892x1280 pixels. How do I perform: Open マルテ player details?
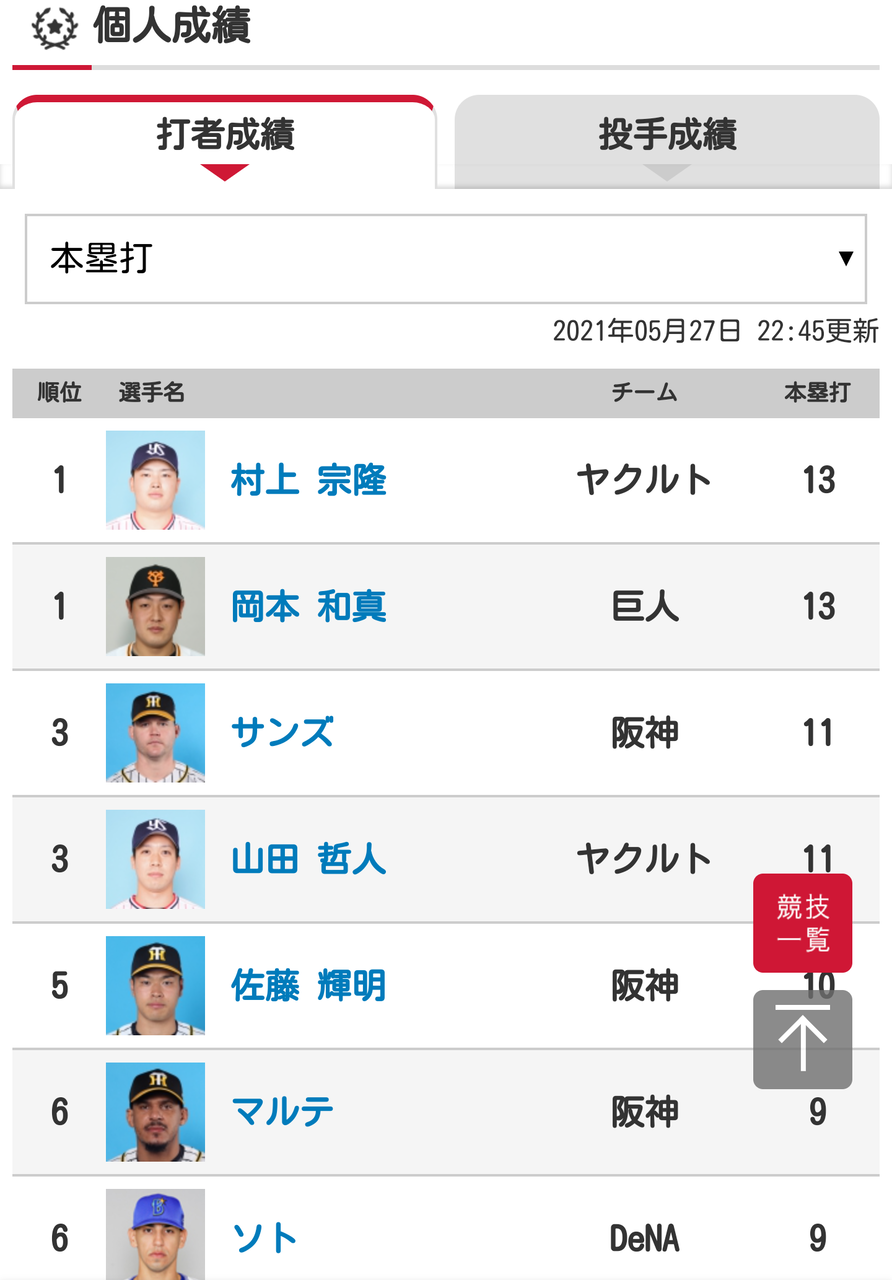[282, 1112]
